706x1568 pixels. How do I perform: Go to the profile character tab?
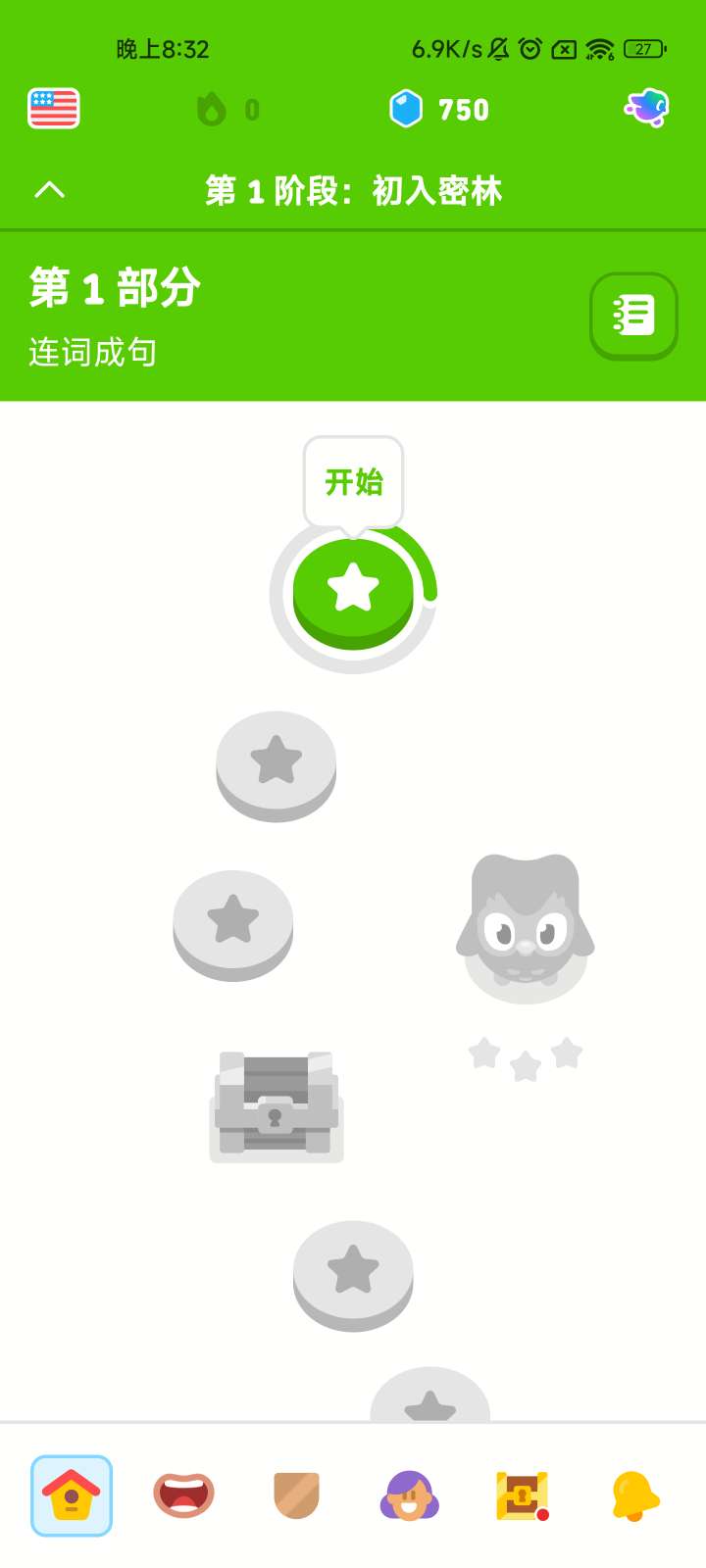click(409, 1495)
